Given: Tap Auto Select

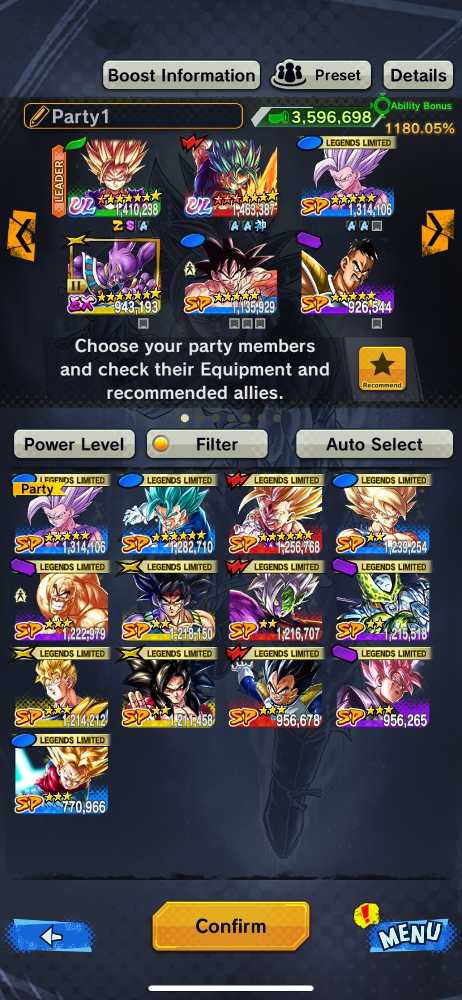Looking at the screenshot, I should click(375, 444).
